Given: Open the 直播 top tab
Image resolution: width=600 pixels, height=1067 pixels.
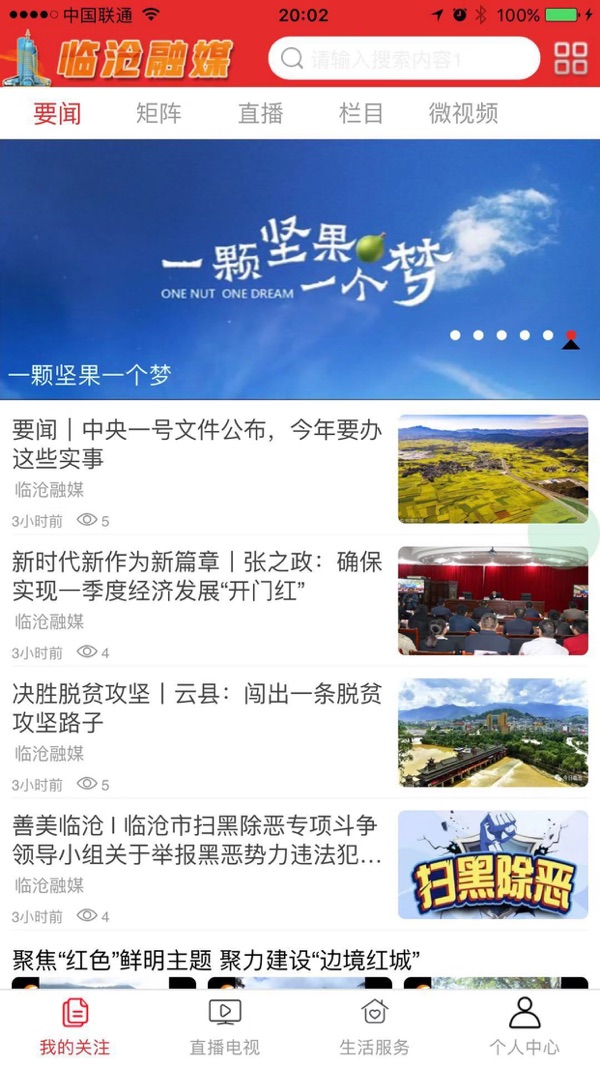Looking at the screenshot, I should click(x=261, y=114).
